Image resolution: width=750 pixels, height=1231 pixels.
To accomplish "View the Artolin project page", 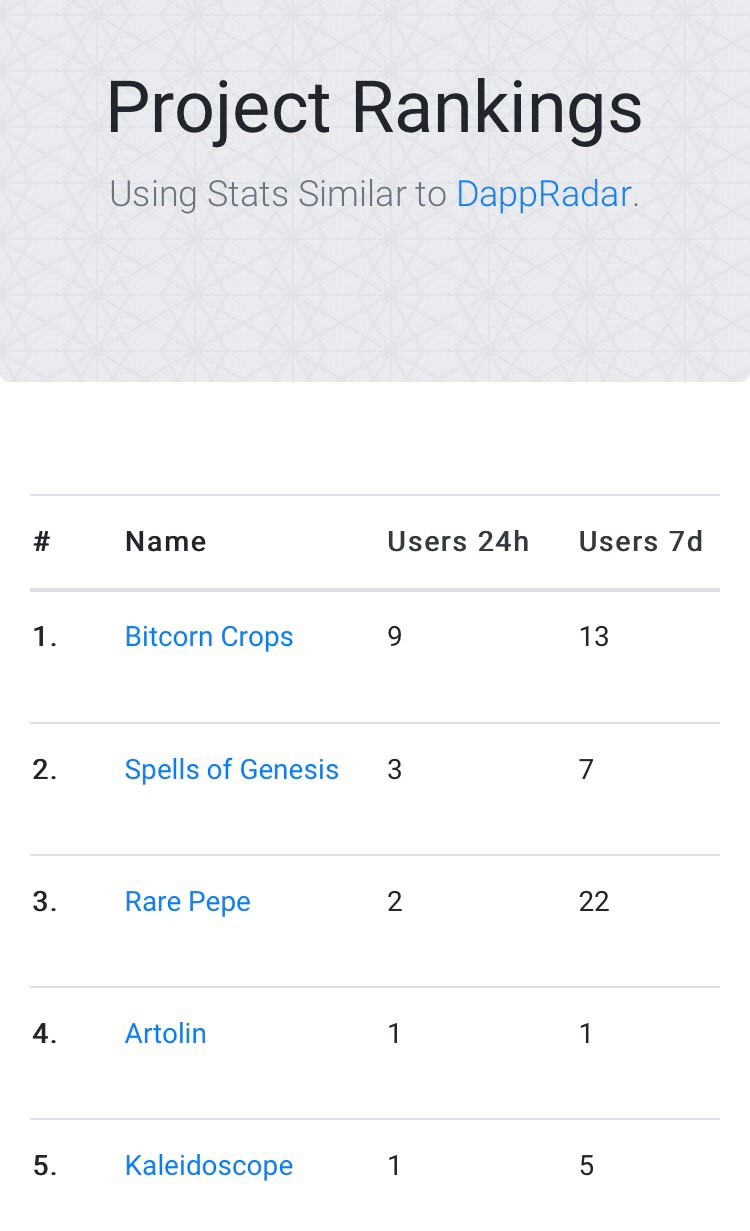I will point(166,1033).
